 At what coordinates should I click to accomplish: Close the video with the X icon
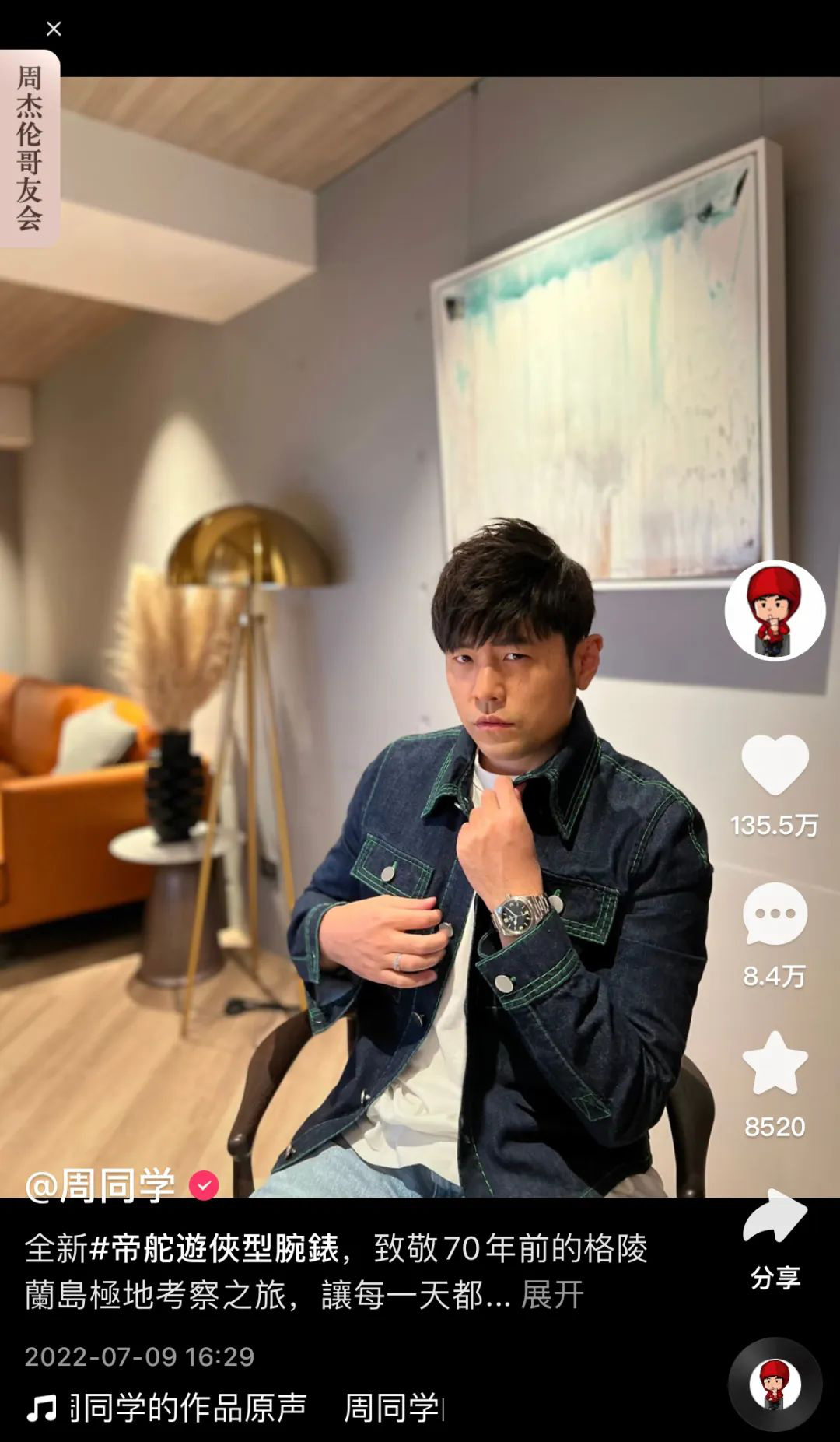click(x=54, y=29)
